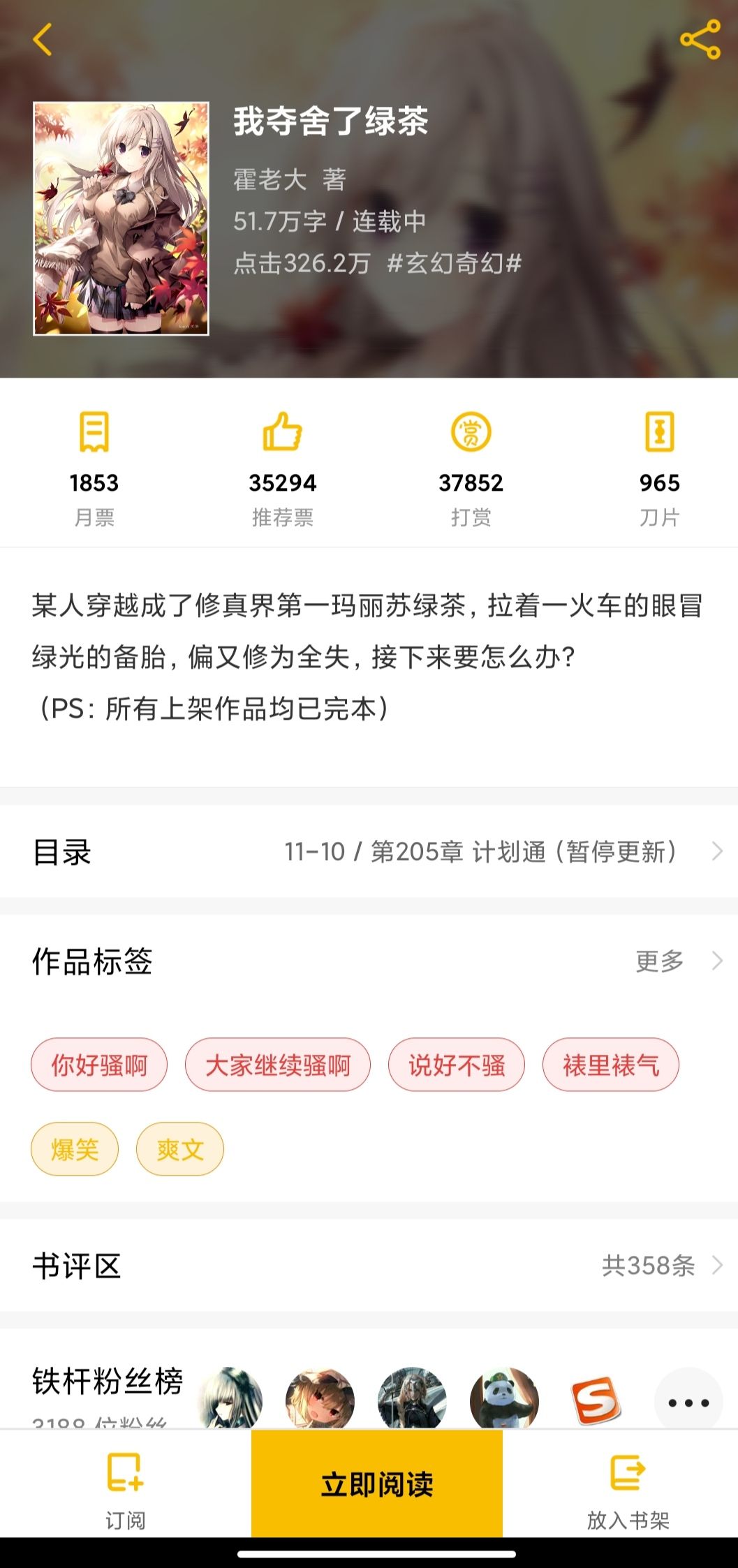Open 书评区 with 358 reviews
The height and width of the screenshot is (1568, 738).
tap(369, 1265)
